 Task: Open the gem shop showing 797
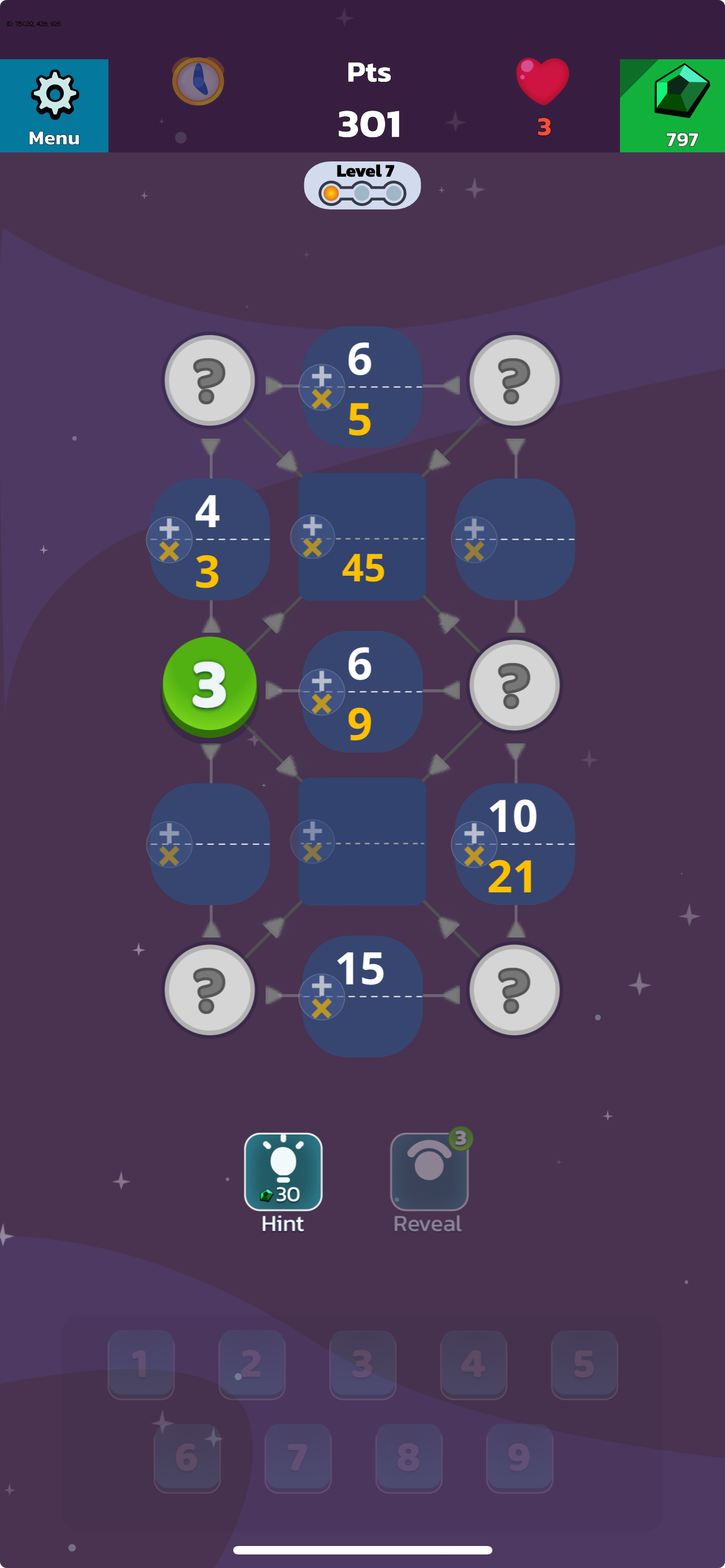click(672, 106)
